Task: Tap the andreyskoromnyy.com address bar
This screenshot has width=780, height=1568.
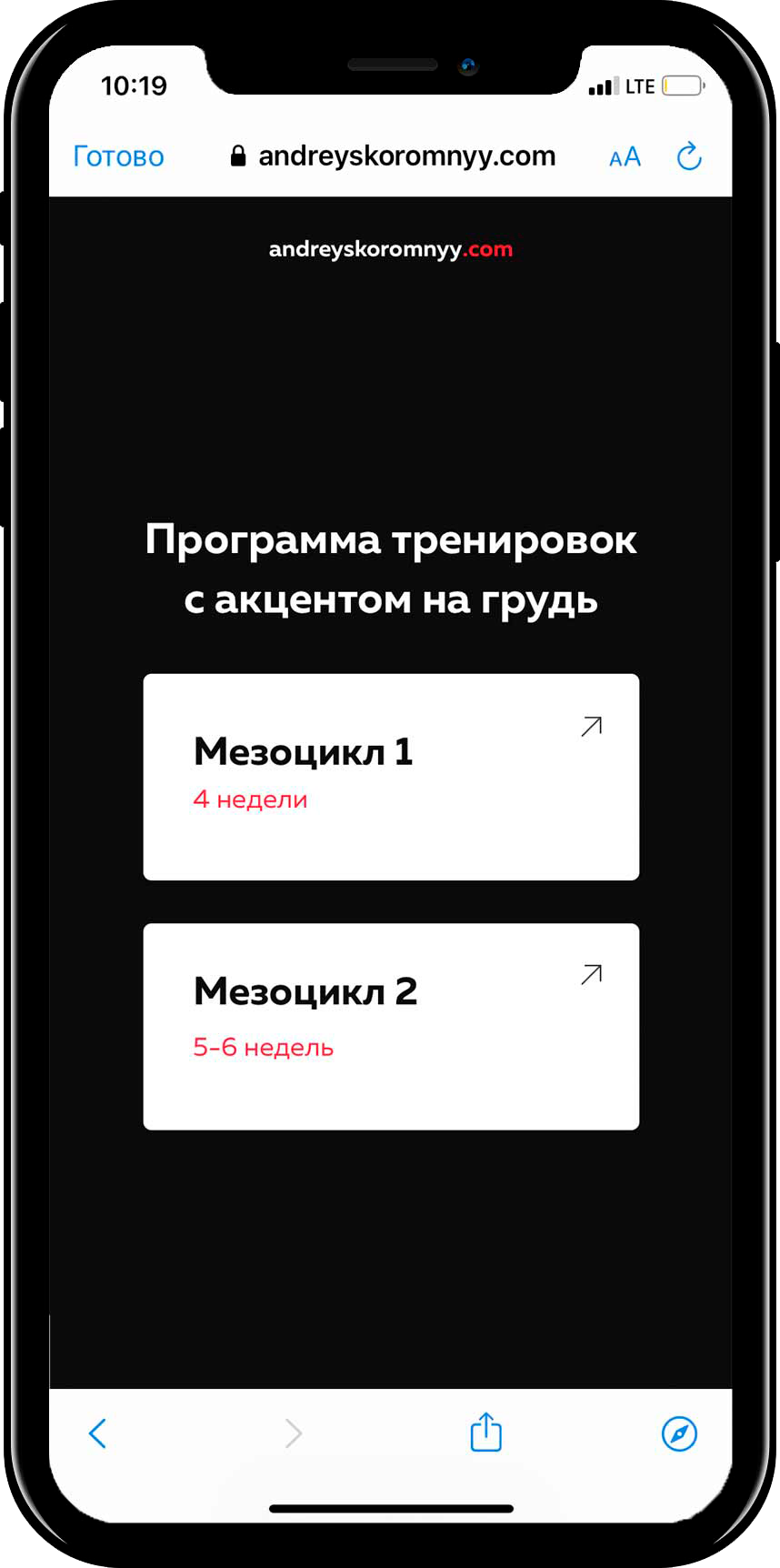Action: pyautogui.click(x=393, y=156)
